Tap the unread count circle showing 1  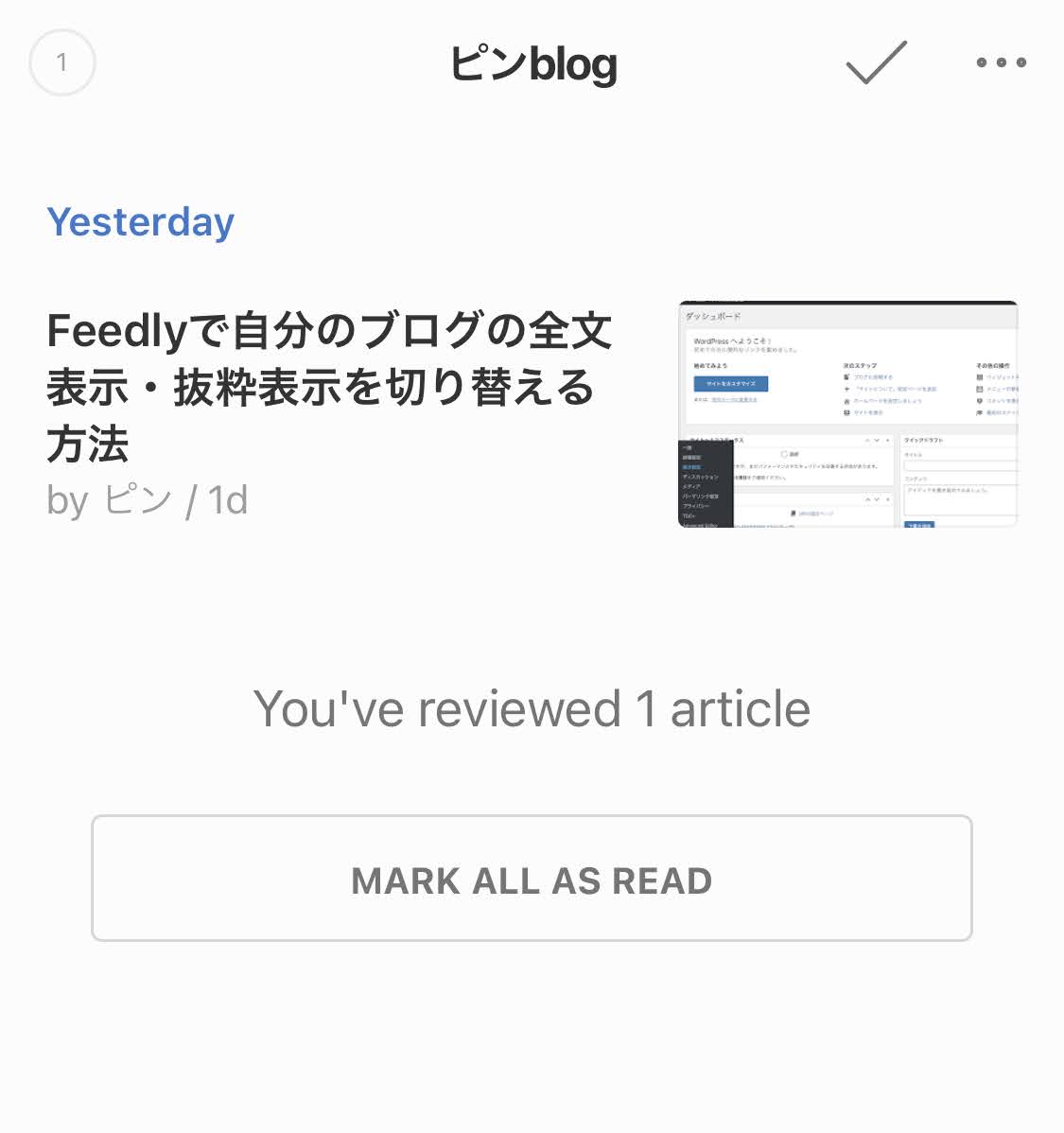[x=62, y=63]
